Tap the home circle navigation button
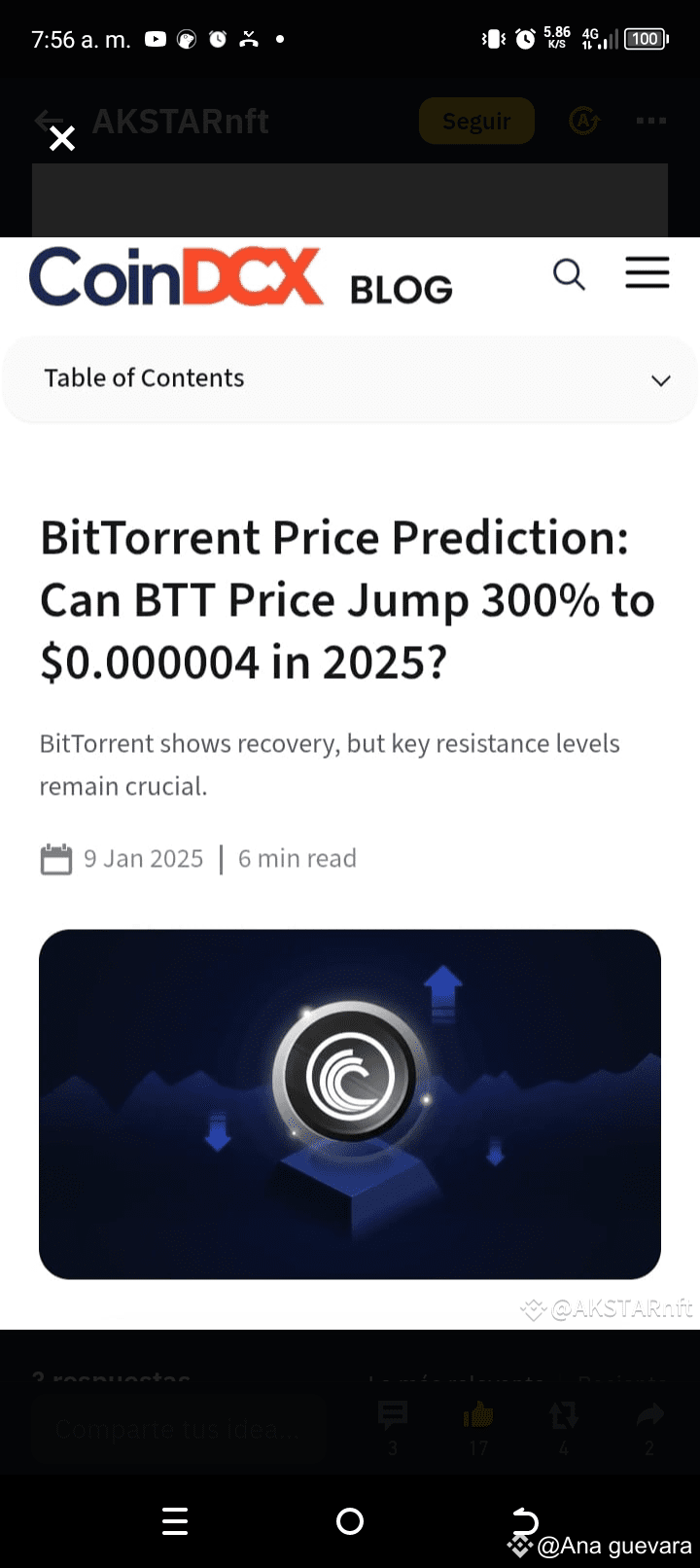This screenshot has height=1568, width=700. point(350,1521)
